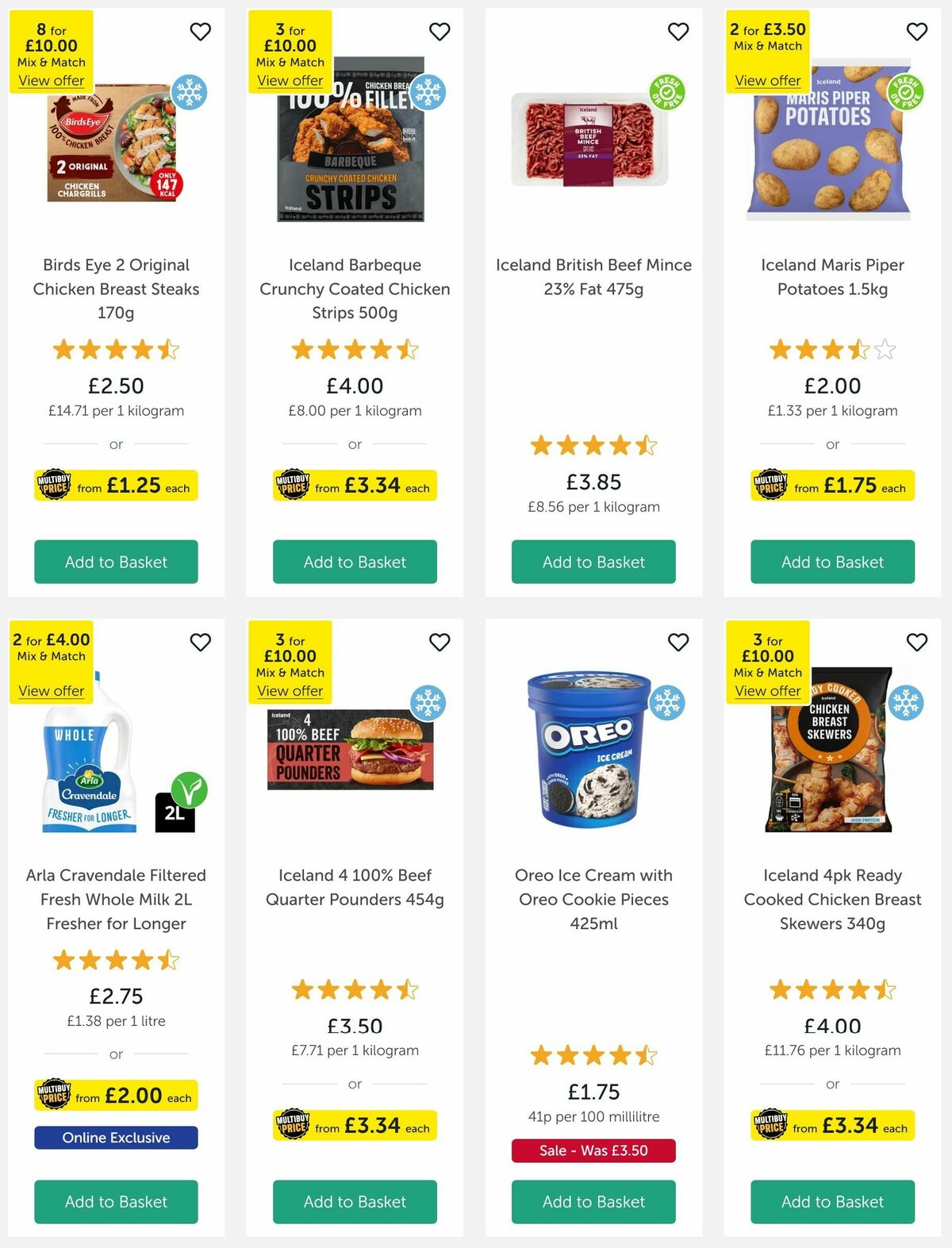
Task: Click the snowflake icon on Chicken Breast Skewers
Action: tap(906, 702)
